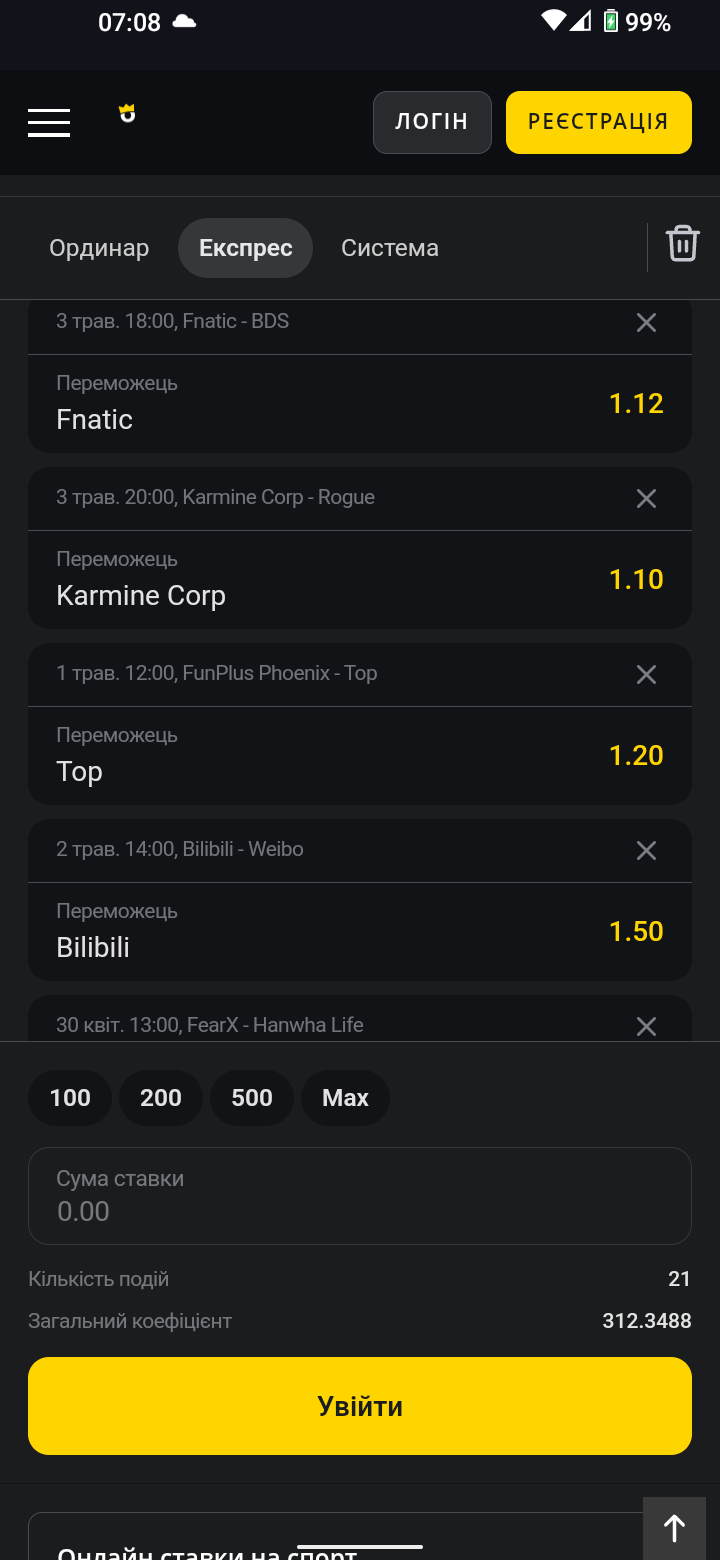The height and width of the screenshot is (1560, 720).
Task: Delete the FunPlus Phoenix - Top selection
Action: click(647, 674)
